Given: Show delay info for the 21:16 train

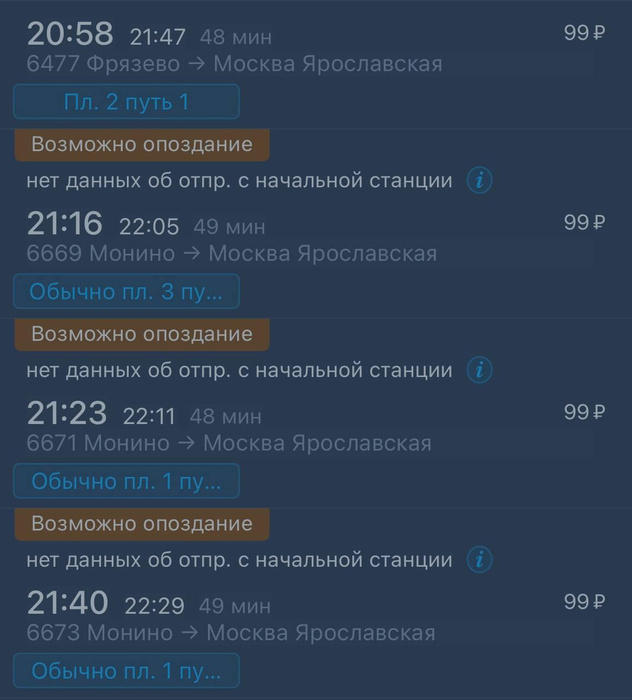Looking at the screenshot, I should pyautogui.click(x=480, y=181).
